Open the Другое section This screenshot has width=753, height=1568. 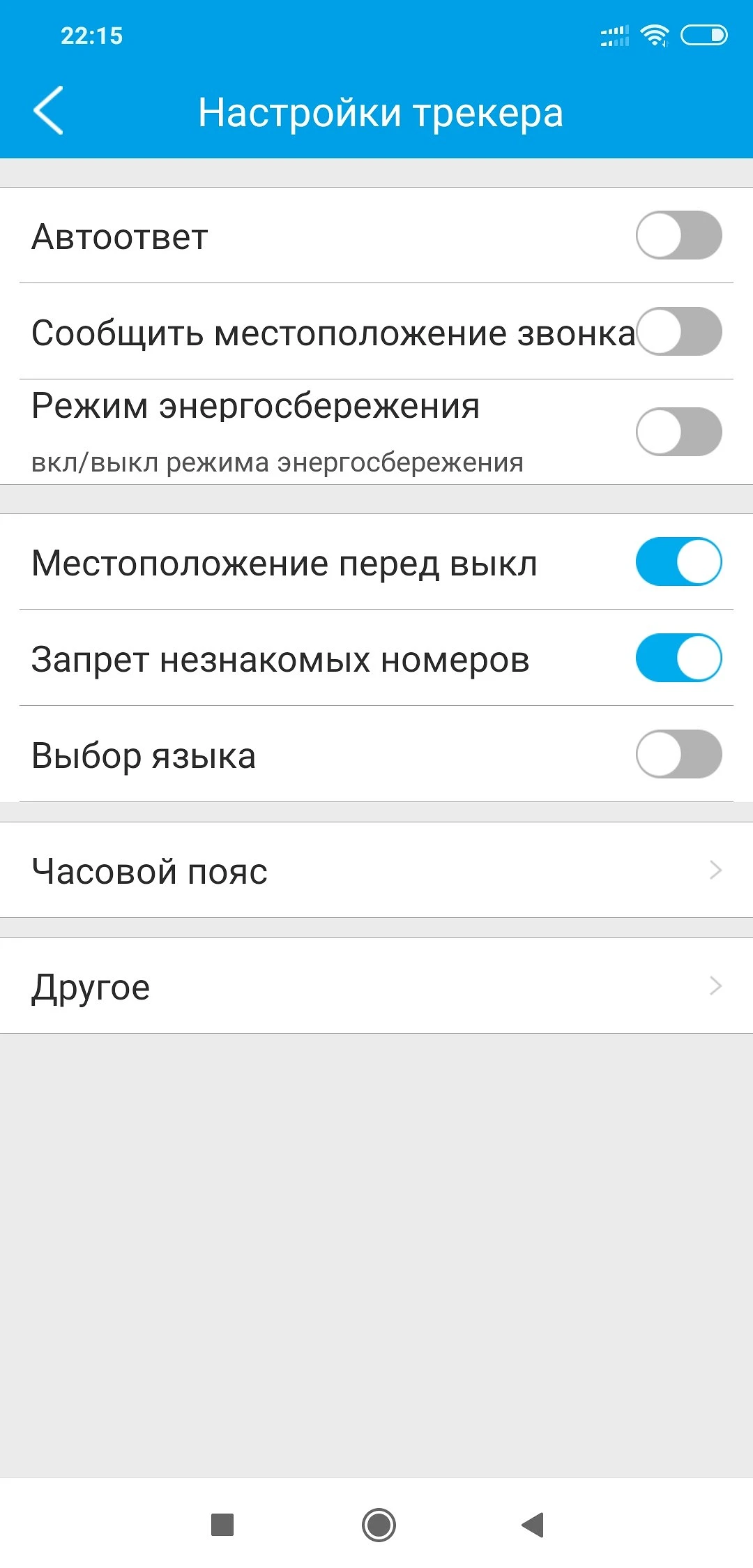coord(376,986)
